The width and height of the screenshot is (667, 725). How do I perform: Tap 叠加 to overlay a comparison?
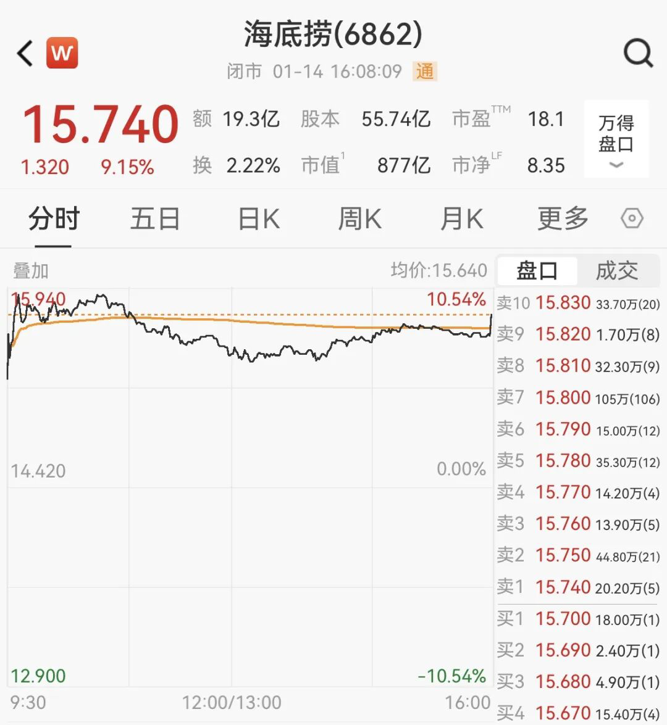click(30, 270)
